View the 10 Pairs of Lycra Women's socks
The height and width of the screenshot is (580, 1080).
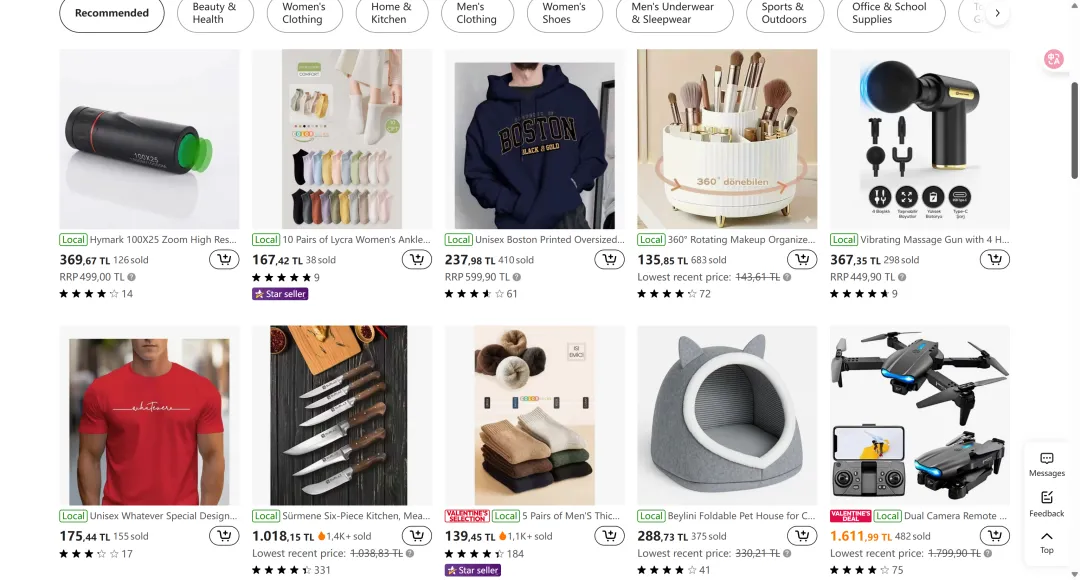(x=342, y=139)
